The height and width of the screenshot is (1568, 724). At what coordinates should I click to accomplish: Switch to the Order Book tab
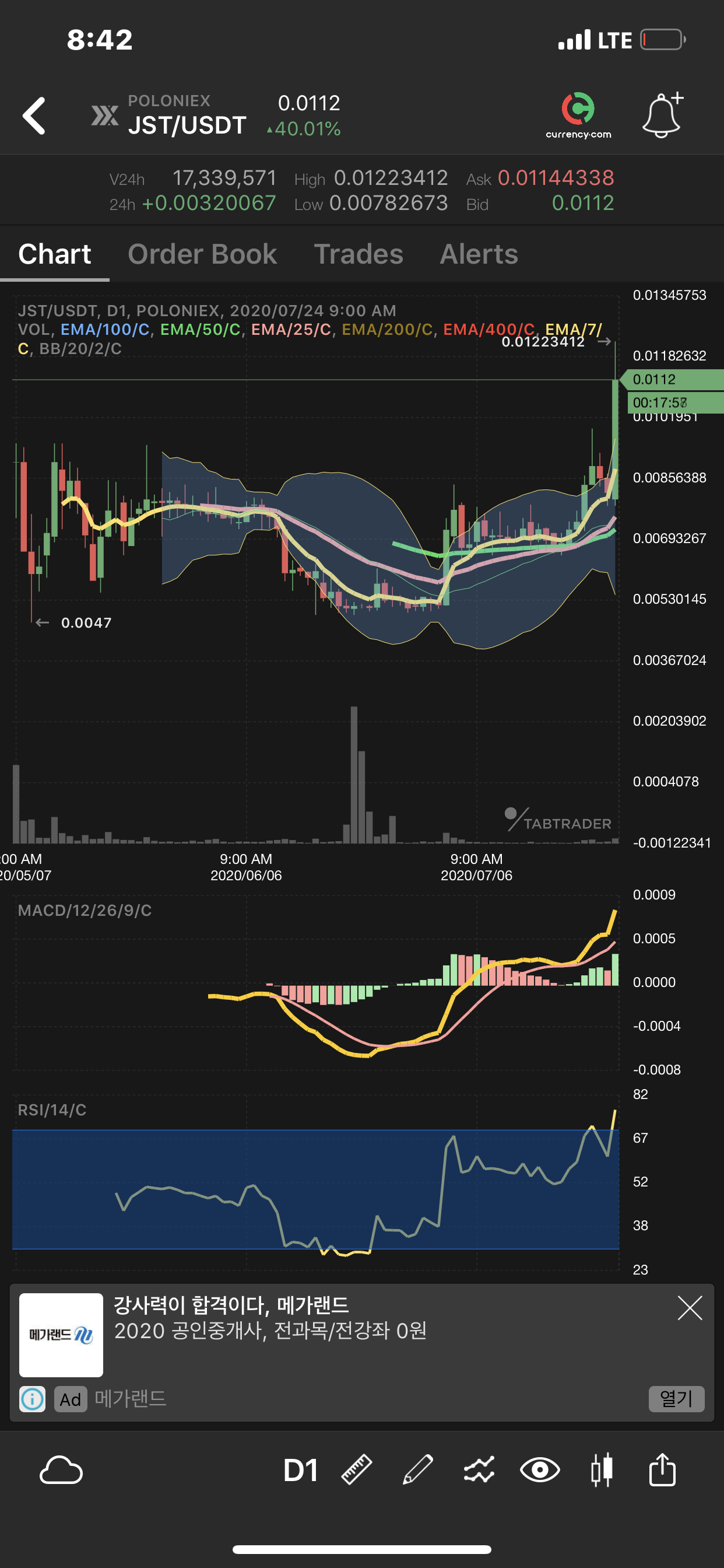(202, 254)
